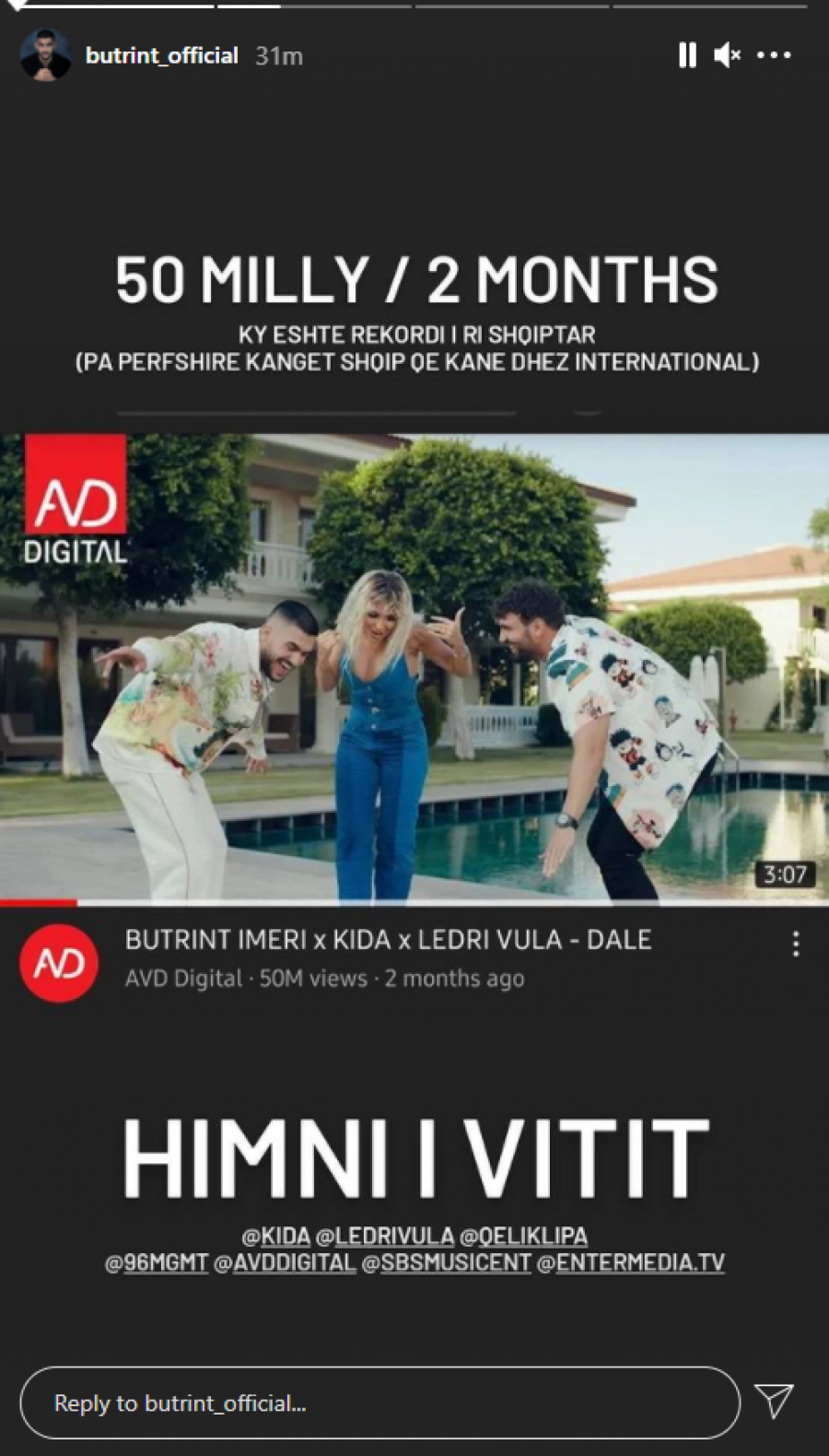
Task: Pause the story playback
Action: [x=687, y=55]
